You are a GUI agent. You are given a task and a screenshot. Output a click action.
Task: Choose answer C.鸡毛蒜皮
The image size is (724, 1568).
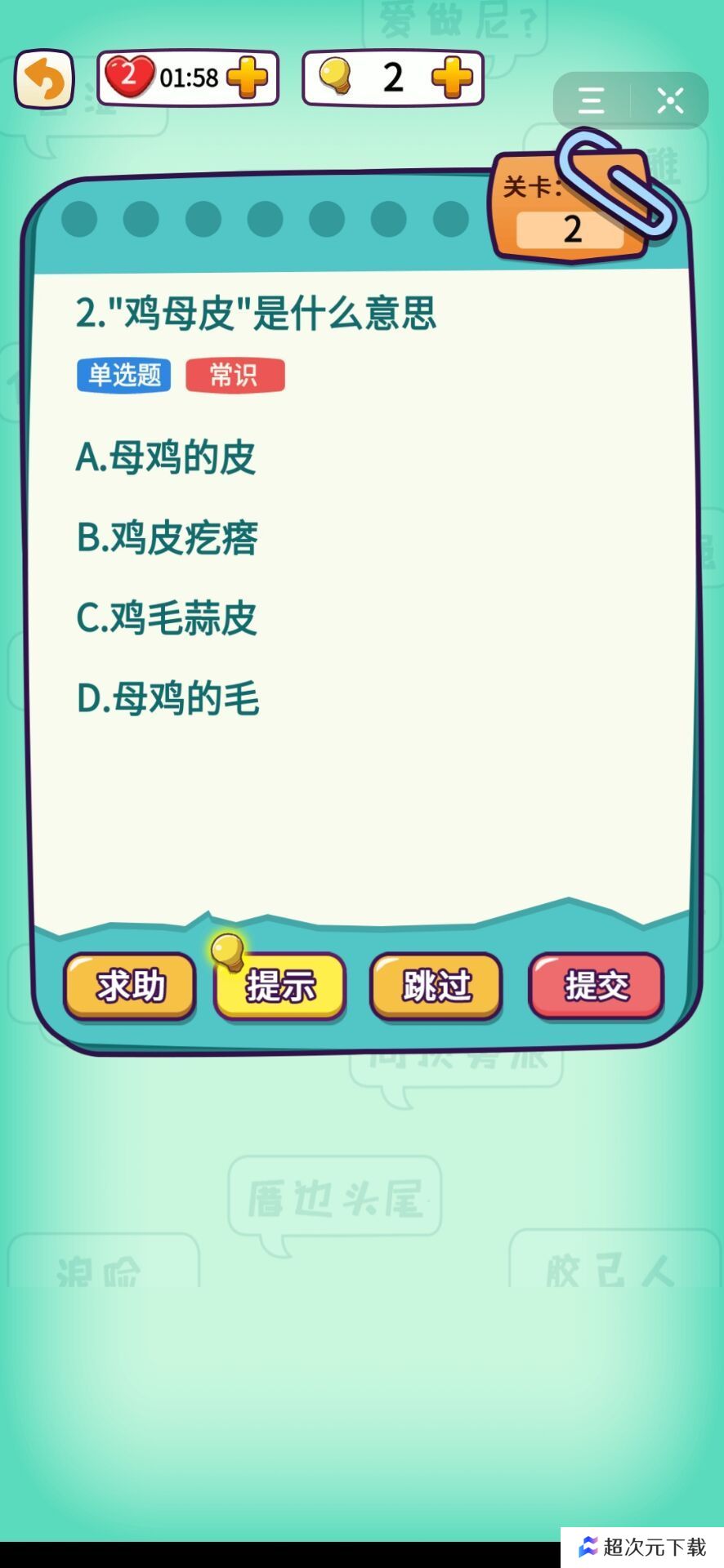(167, 618)
